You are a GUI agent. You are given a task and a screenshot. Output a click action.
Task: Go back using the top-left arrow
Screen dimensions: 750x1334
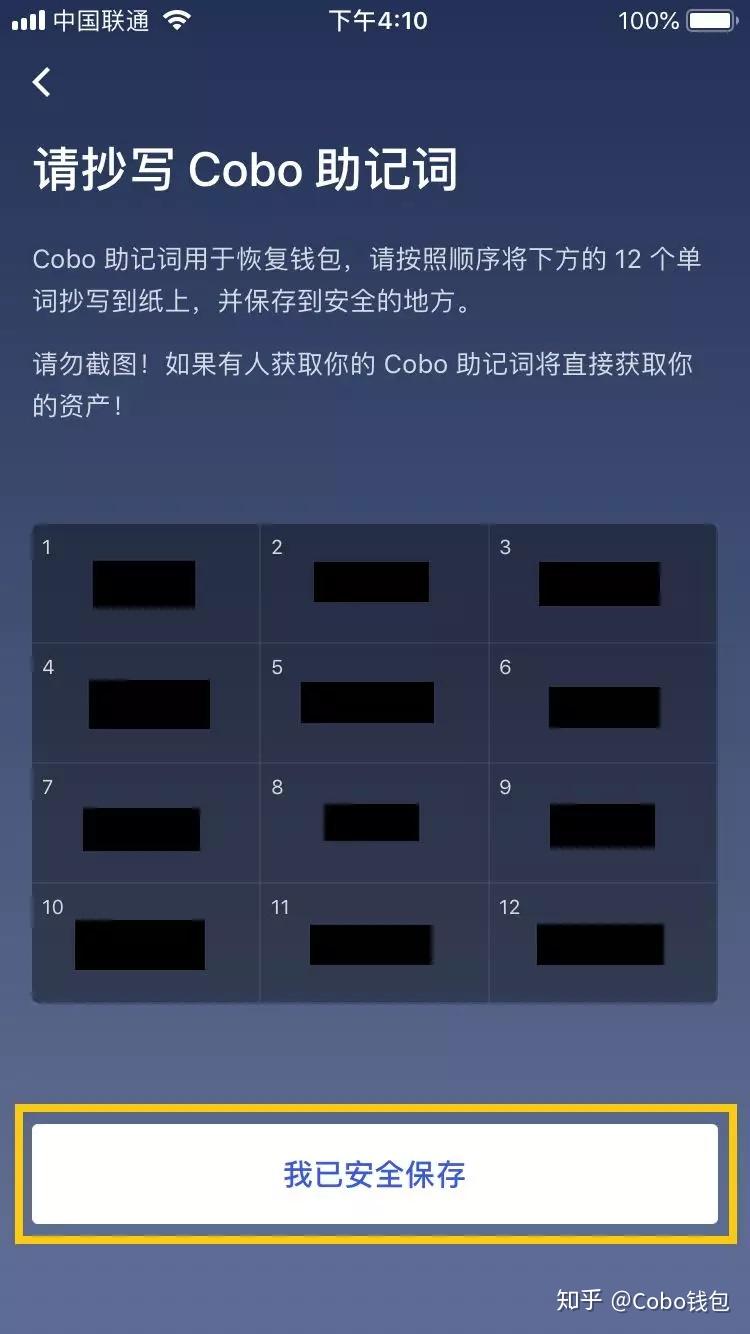point(42,82)
